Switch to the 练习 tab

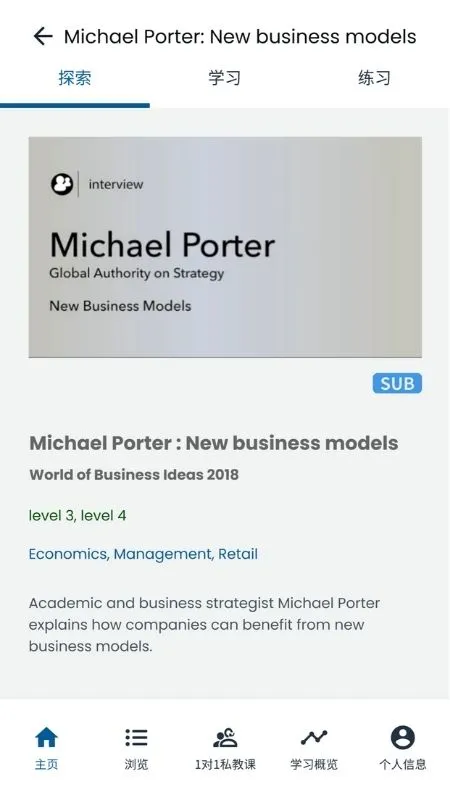[374, 78]
